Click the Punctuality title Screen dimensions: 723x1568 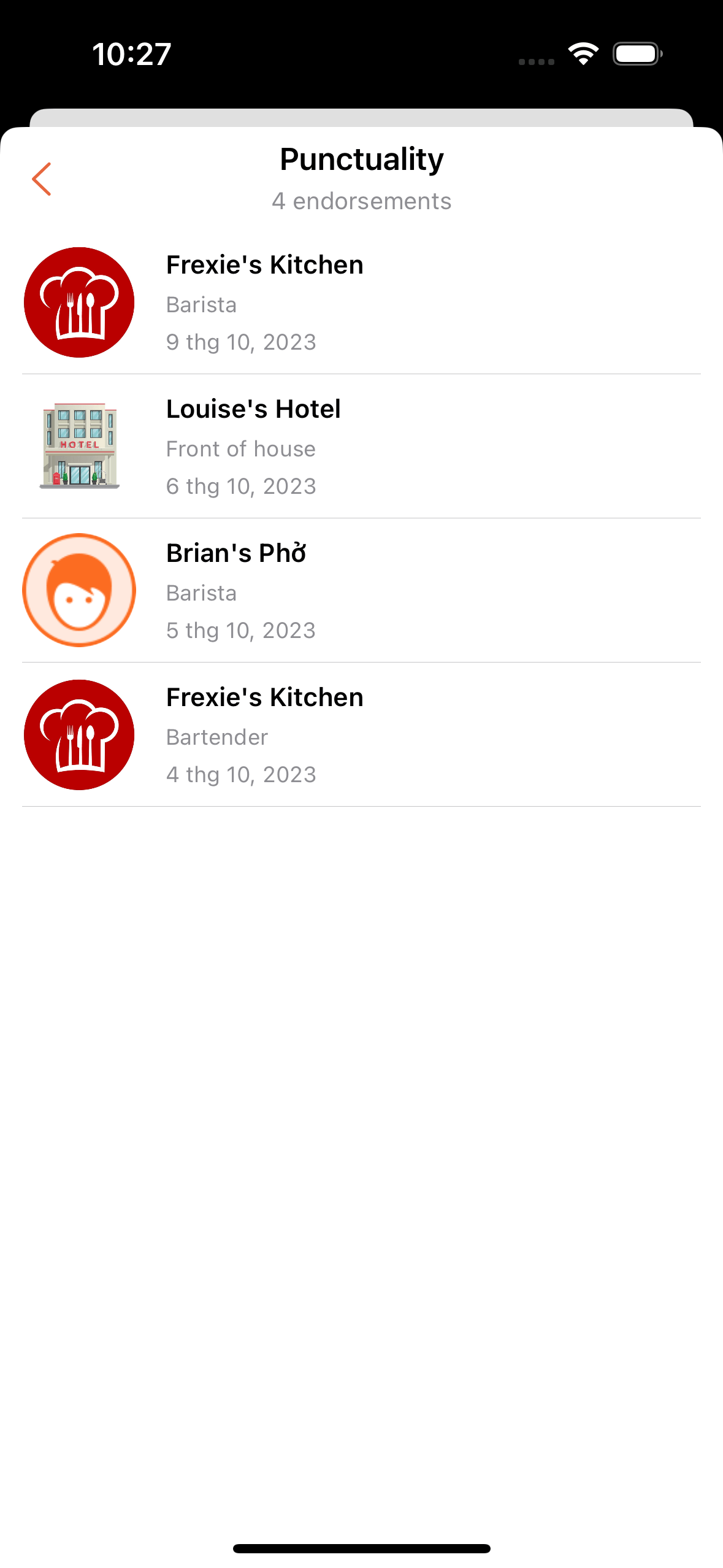361,159
